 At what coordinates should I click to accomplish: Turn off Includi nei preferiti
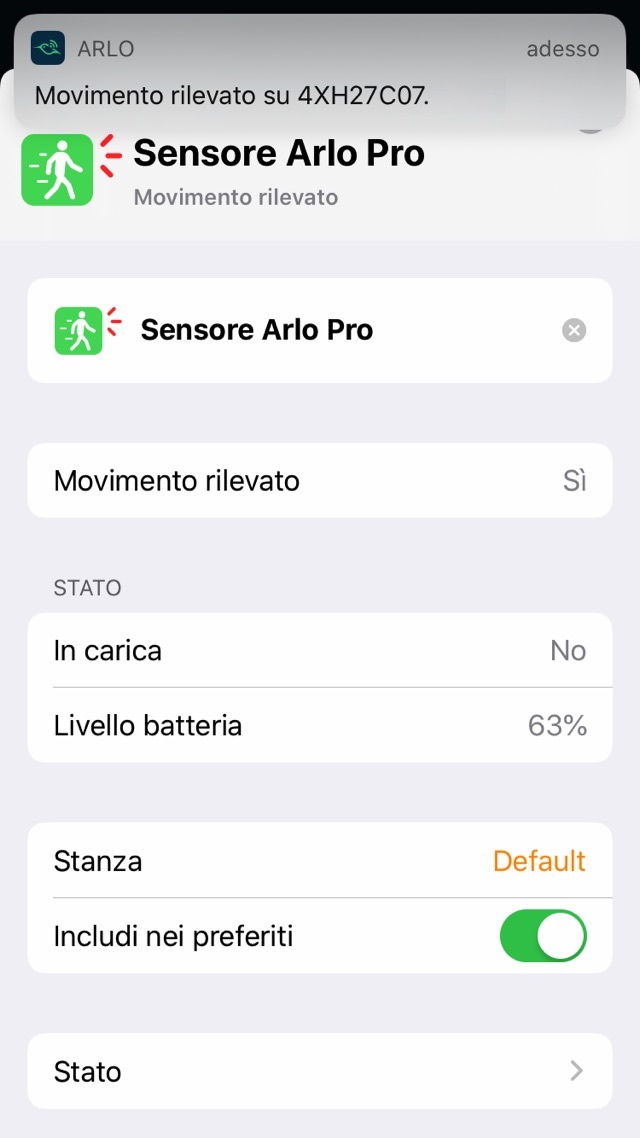[x=542, y=936]
